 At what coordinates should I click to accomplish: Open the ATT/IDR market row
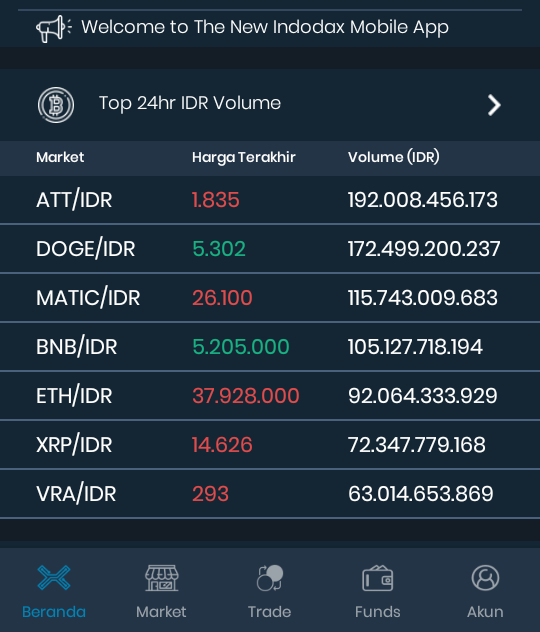[270, 200]
